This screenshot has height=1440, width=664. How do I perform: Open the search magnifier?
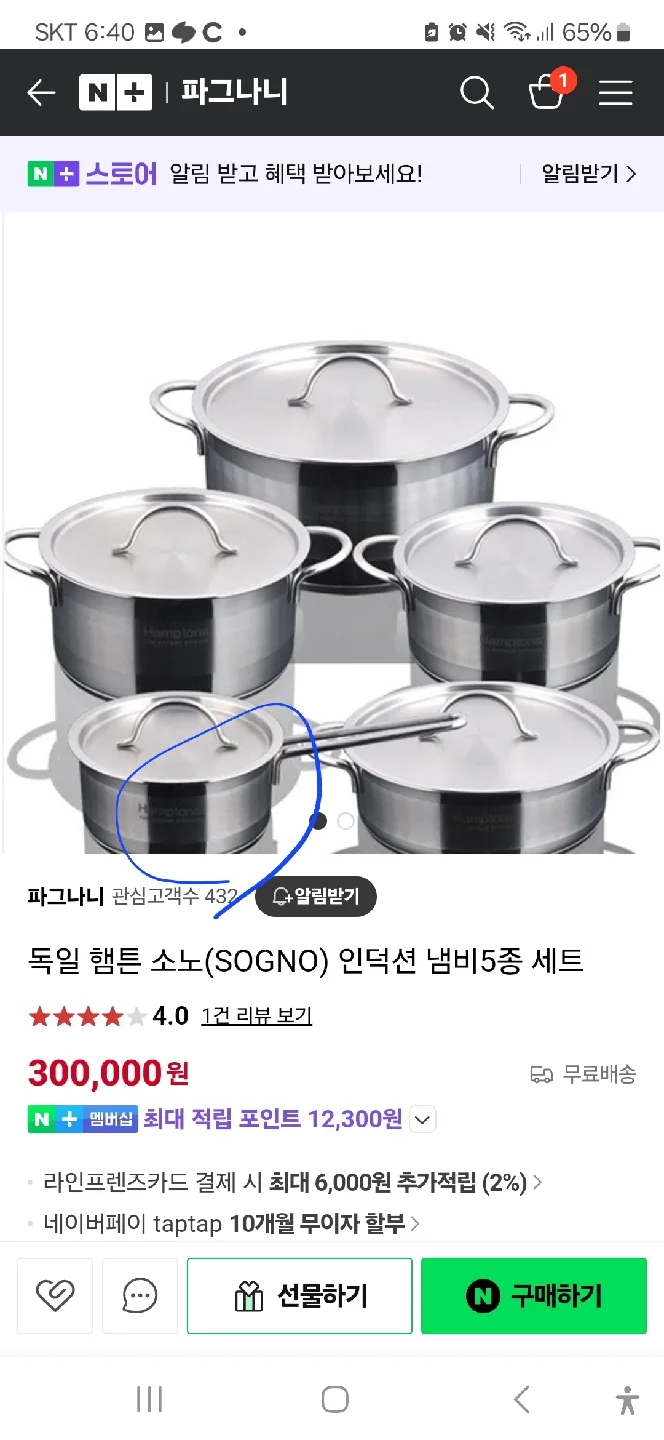[x=477, y=93]
